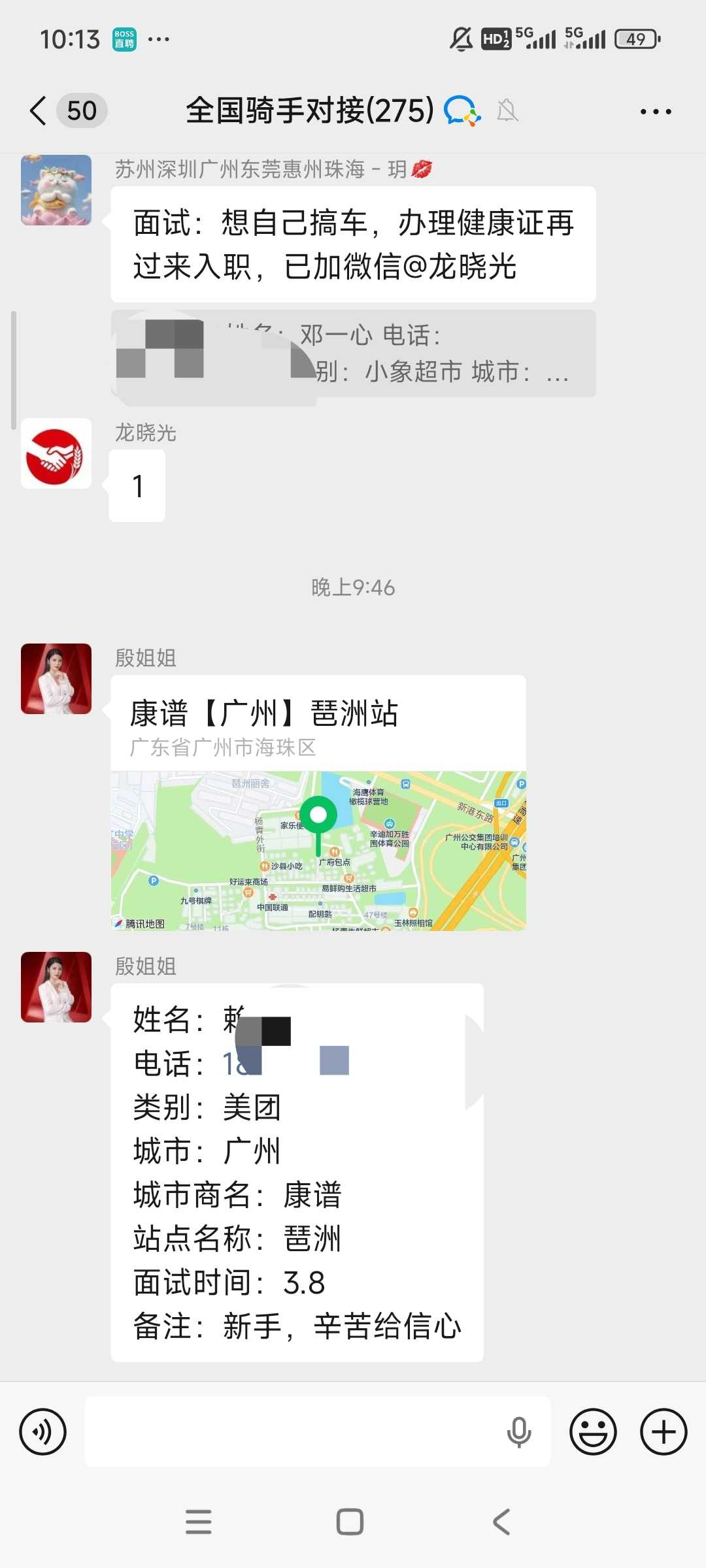Open the group chat overflow menu

tap(655, 112)
